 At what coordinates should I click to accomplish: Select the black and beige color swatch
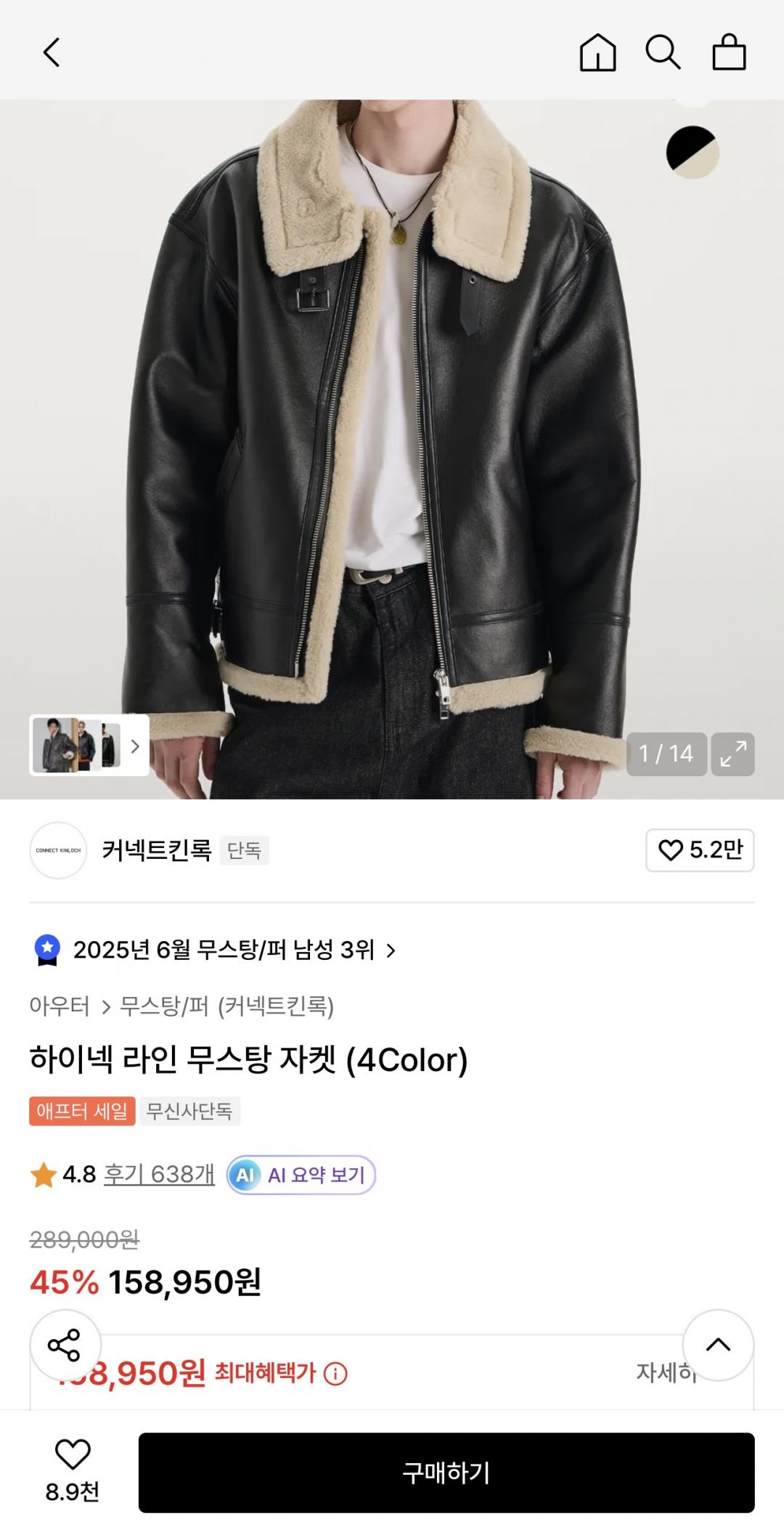(693, 152)
